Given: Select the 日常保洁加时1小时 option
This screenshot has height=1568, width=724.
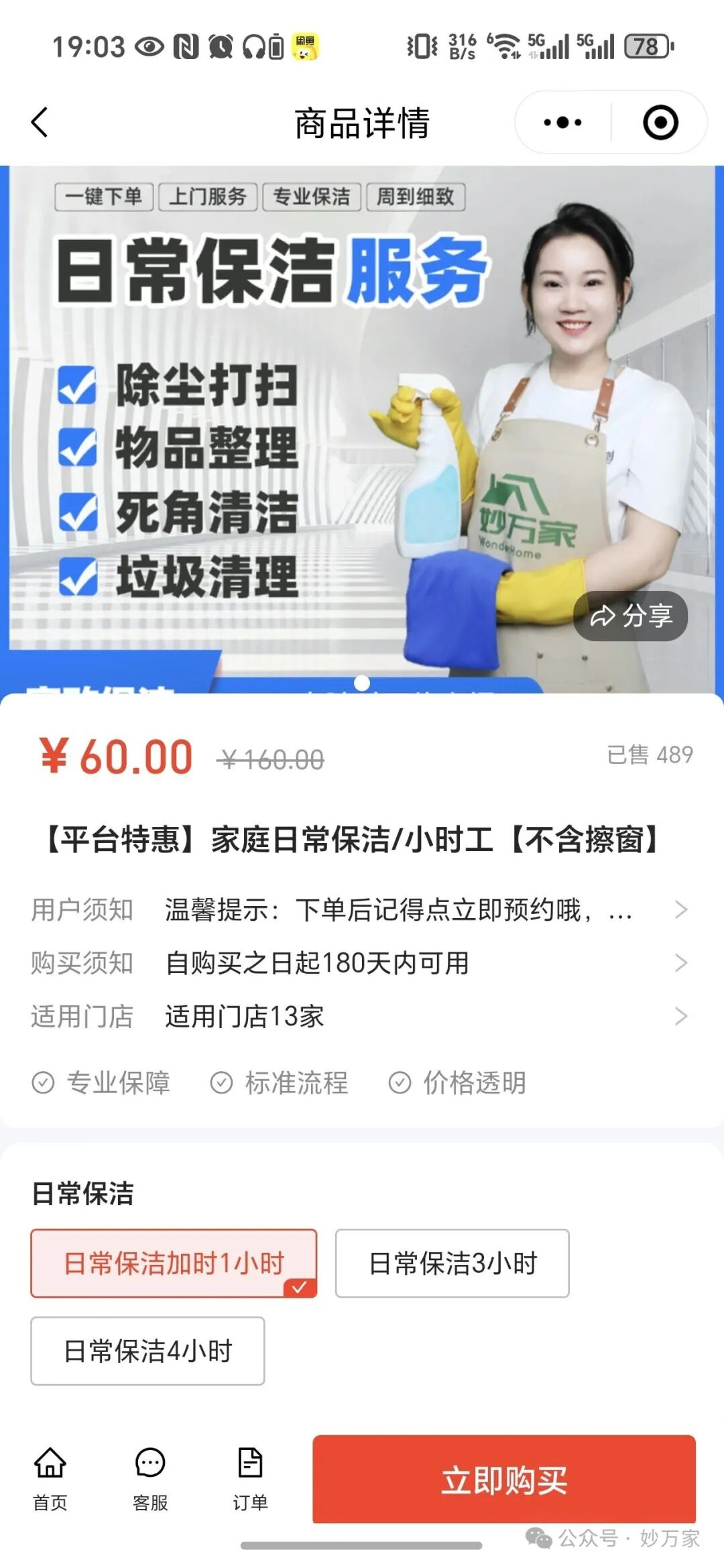Looking at the screenshot, I should [x=174, y=1264].
